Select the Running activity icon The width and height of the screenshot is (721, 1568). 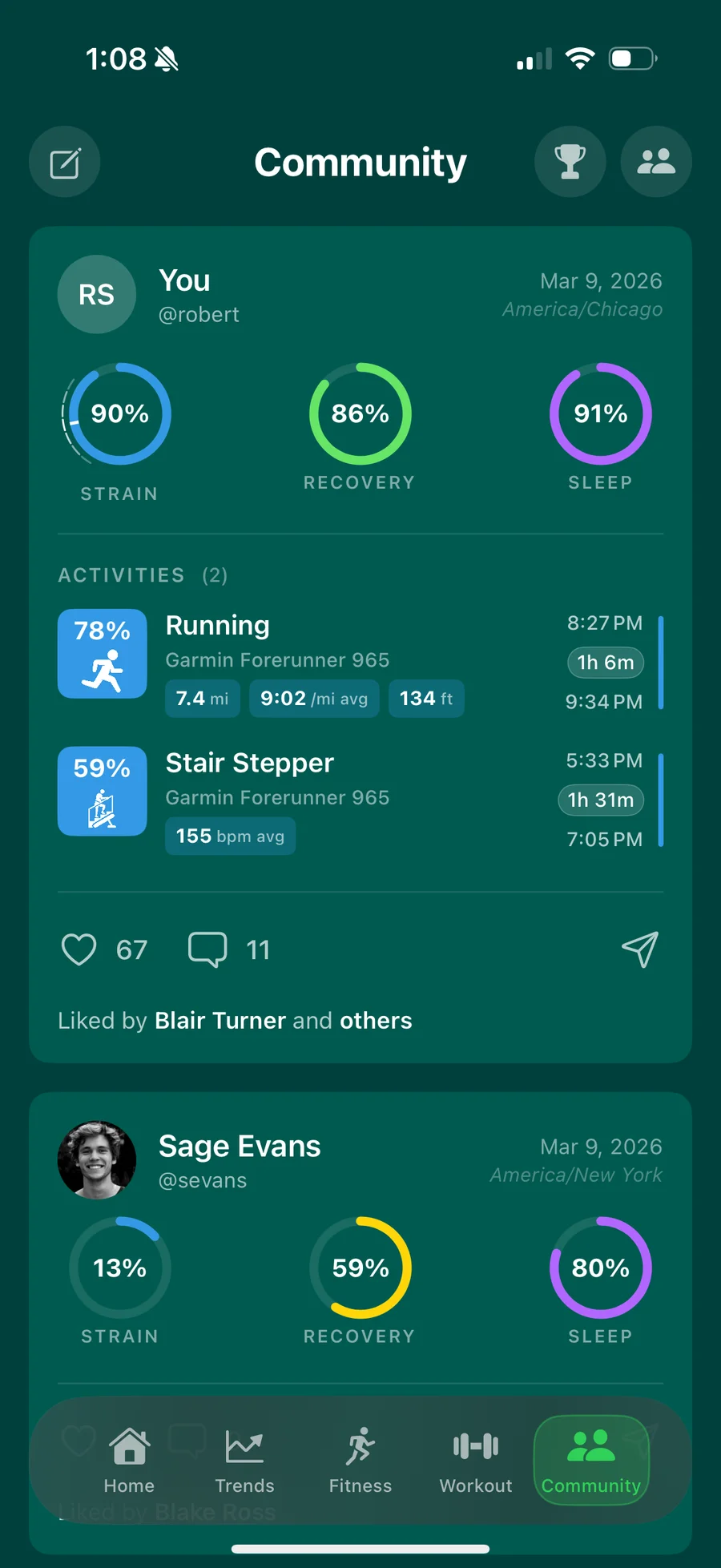[x=102, y=654]
